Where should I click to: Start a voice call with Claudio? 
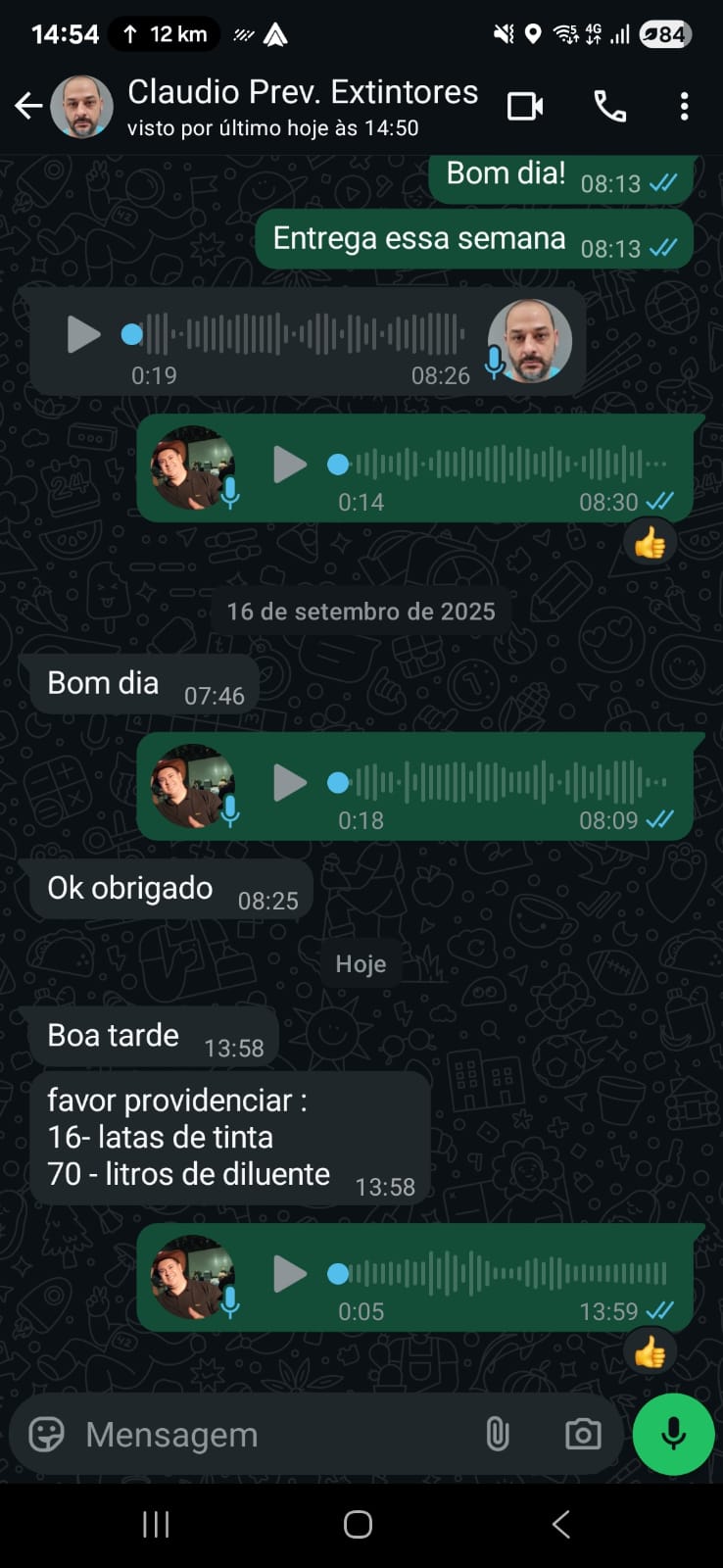click(x=609, y=106)
